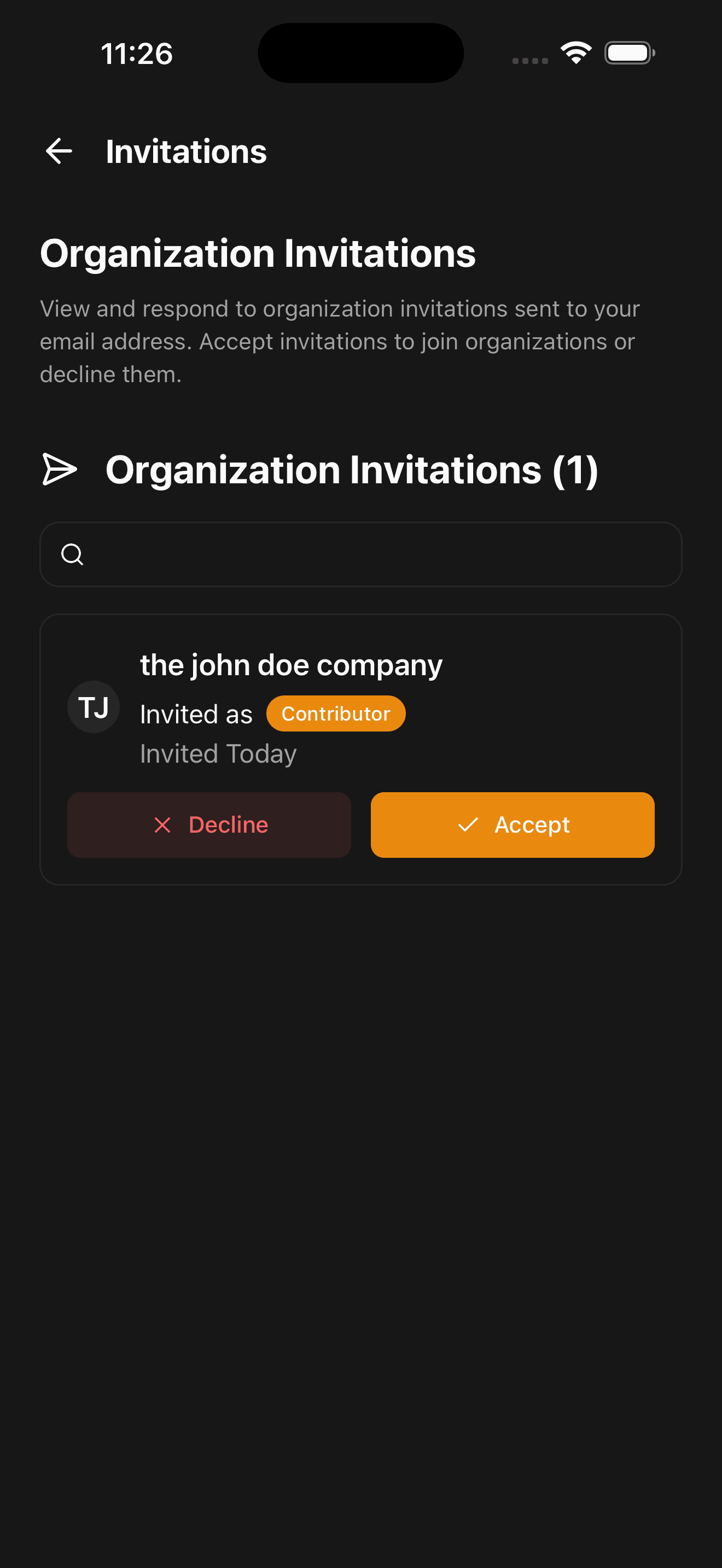
Task: Tap the X icon inside Decline button
Action: (x=162, y=826)
